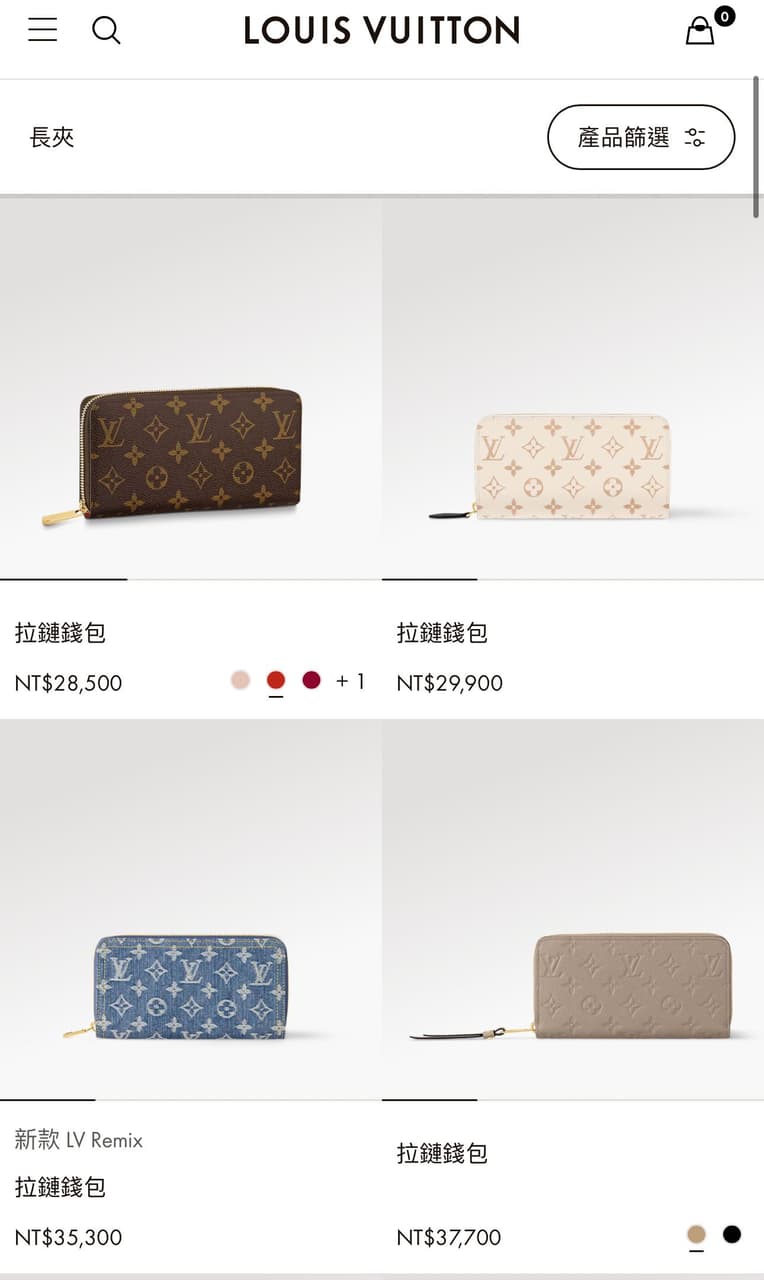
Task: Show the +1 more color option
Action: tap(350, 681)
